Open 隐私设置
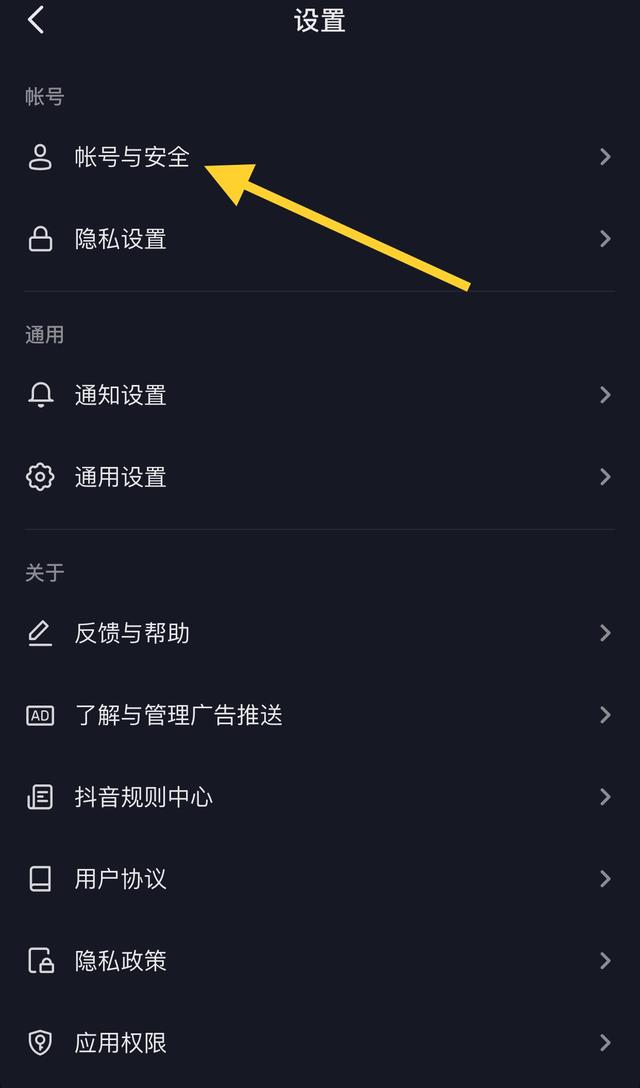640x1088 pixels. pos(120,239)
